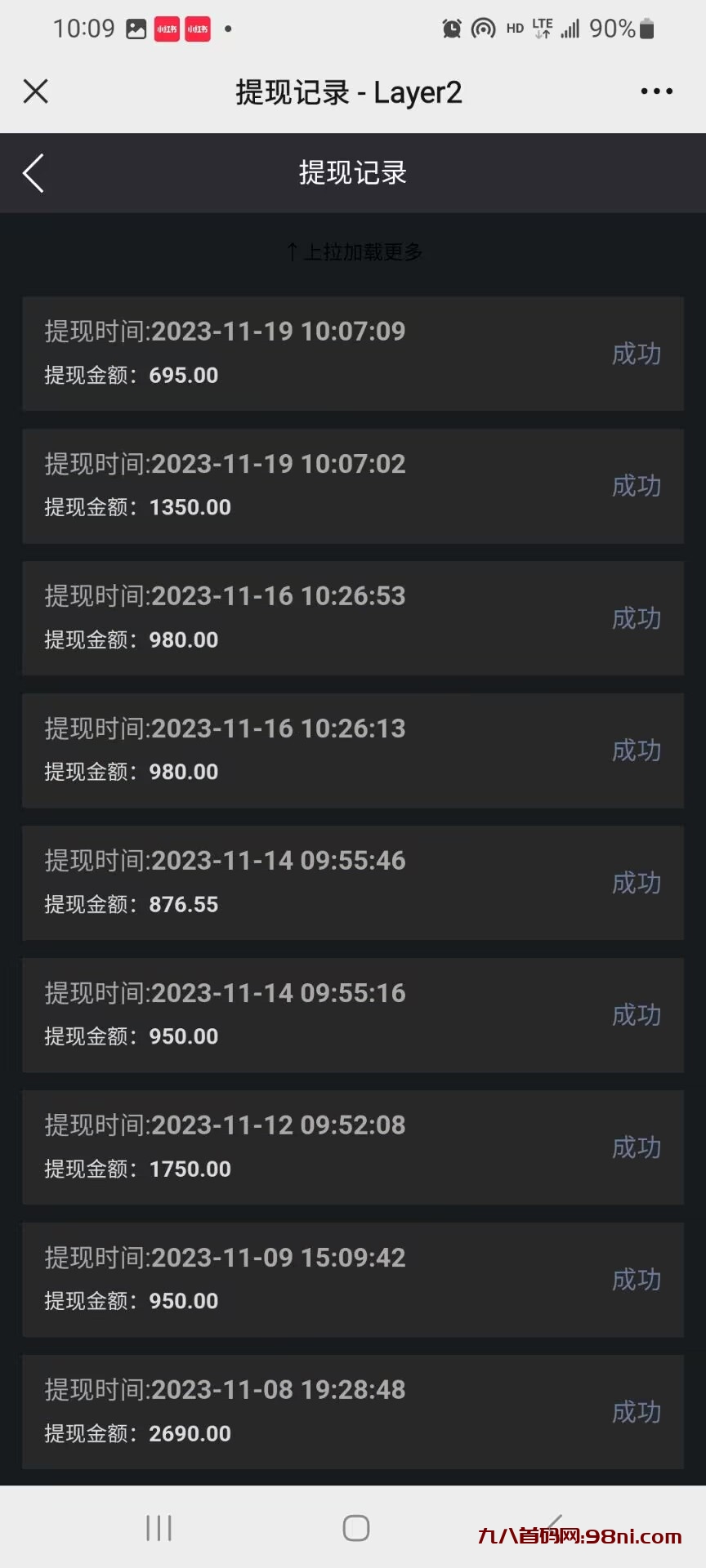The height and width of the screenshot is (1568, 706).
Task: Tap the Android back key in the navigation bar
Action: click(552, 1527)
